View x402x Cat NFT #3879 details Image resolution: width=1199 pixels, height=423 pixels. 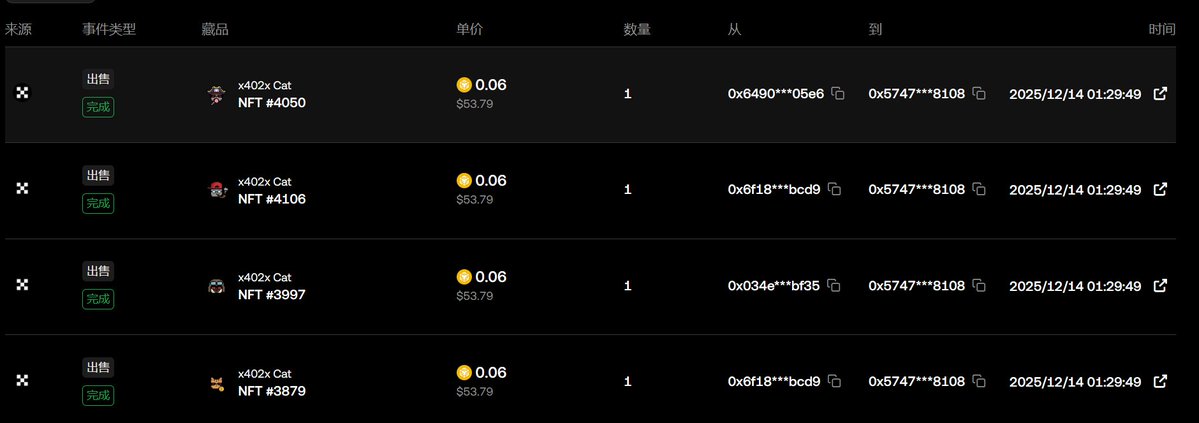point(271,390)
